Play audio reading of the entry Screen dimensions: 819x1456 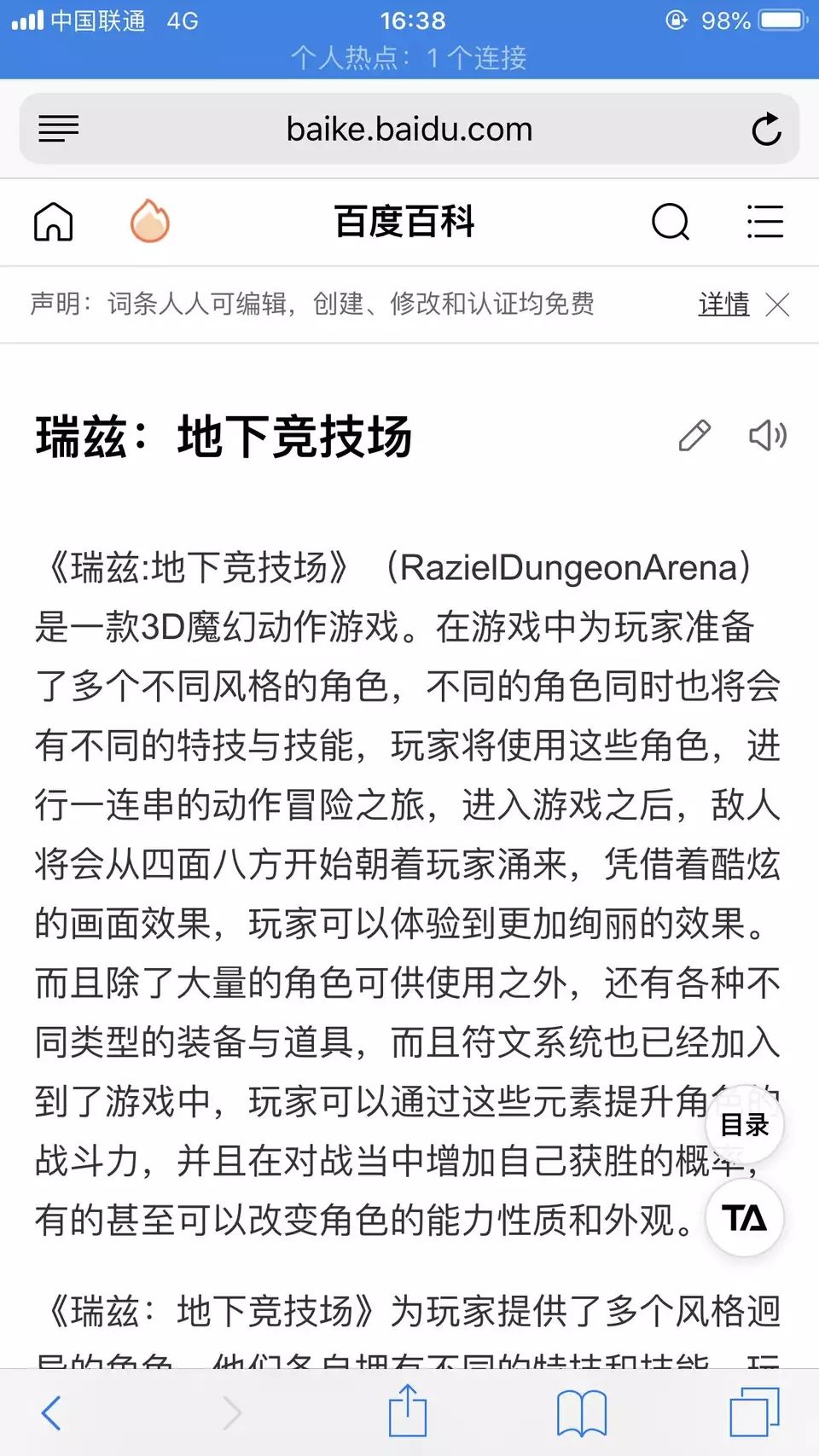click(x=767, y=435)
